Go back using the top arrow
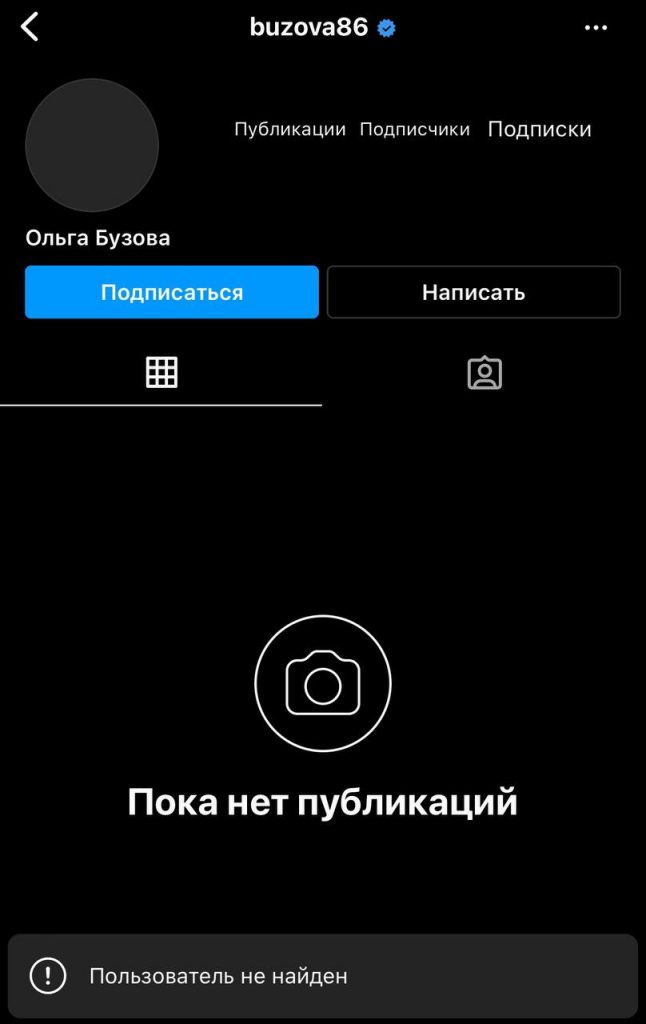This screenshot has height=1024, width=646. [x=30, y=27]
